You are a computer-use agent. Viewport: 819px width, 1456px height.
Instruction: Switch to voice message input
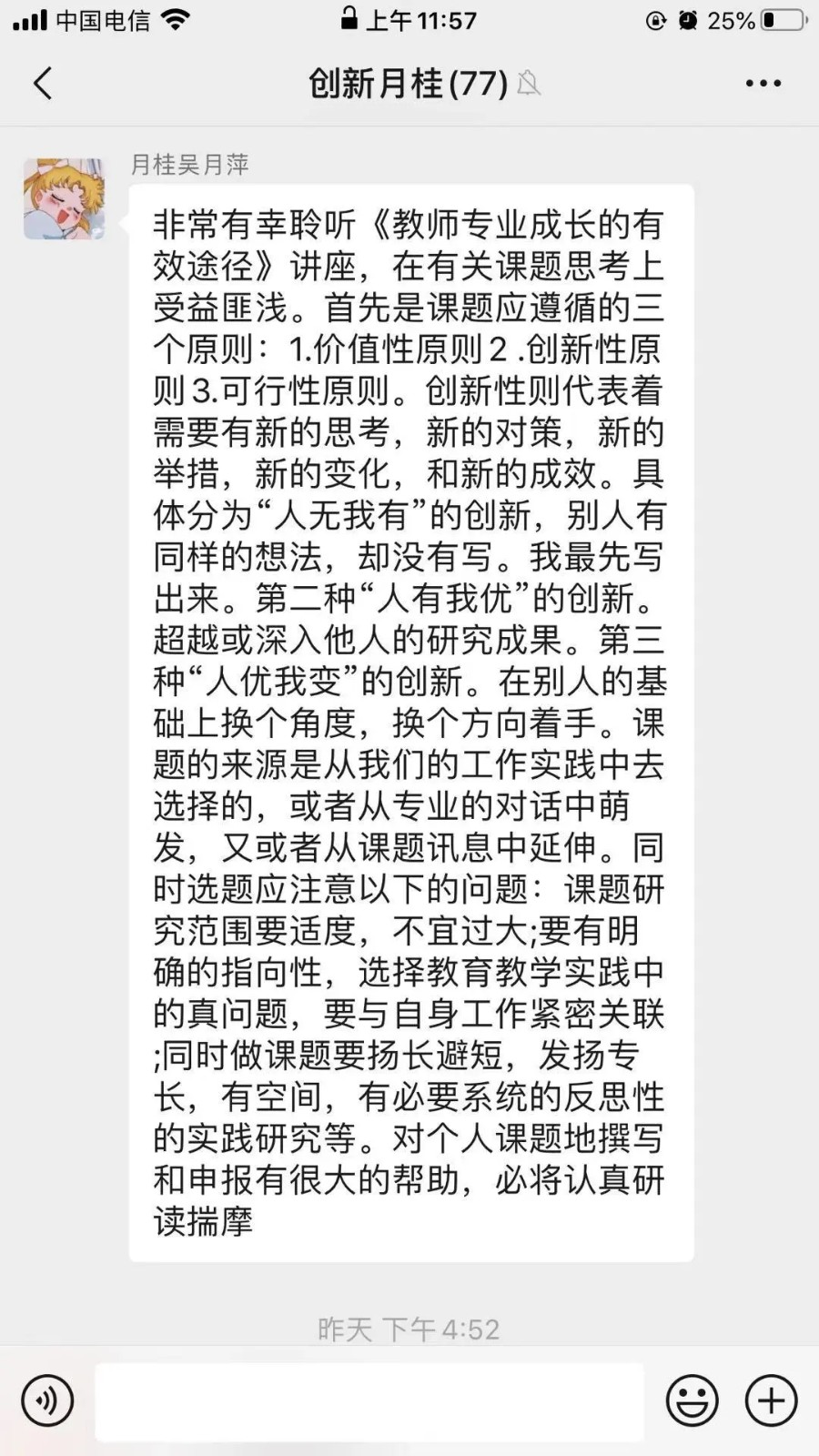pyautogui.click(x=47, y=1400)
